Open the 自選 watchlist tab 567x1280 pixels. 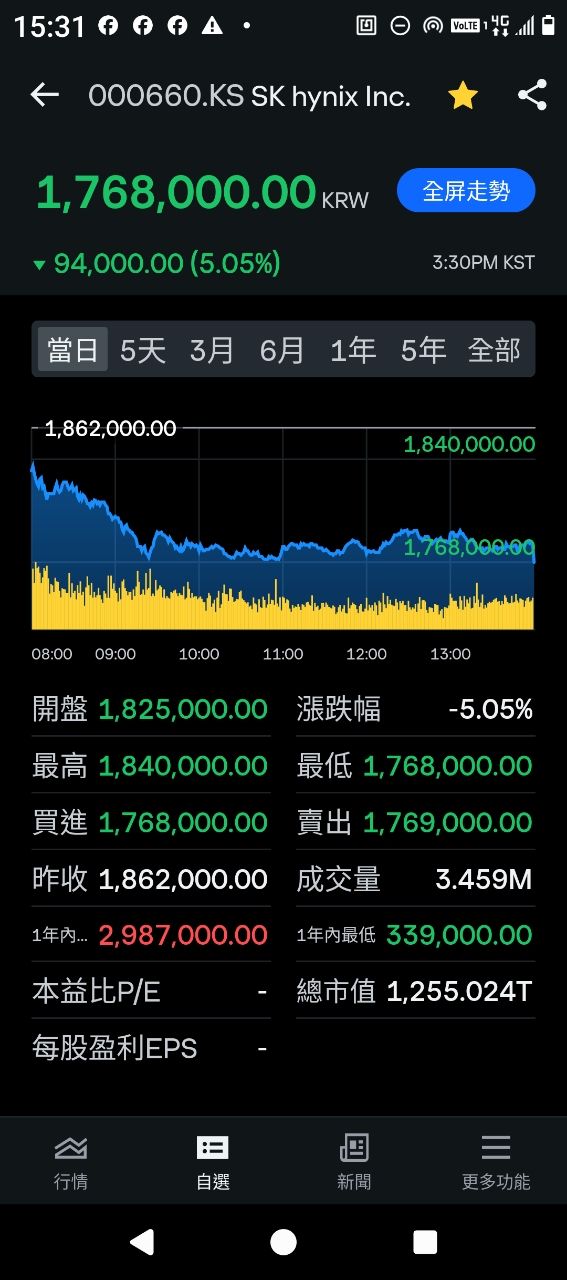[213, 1161]
